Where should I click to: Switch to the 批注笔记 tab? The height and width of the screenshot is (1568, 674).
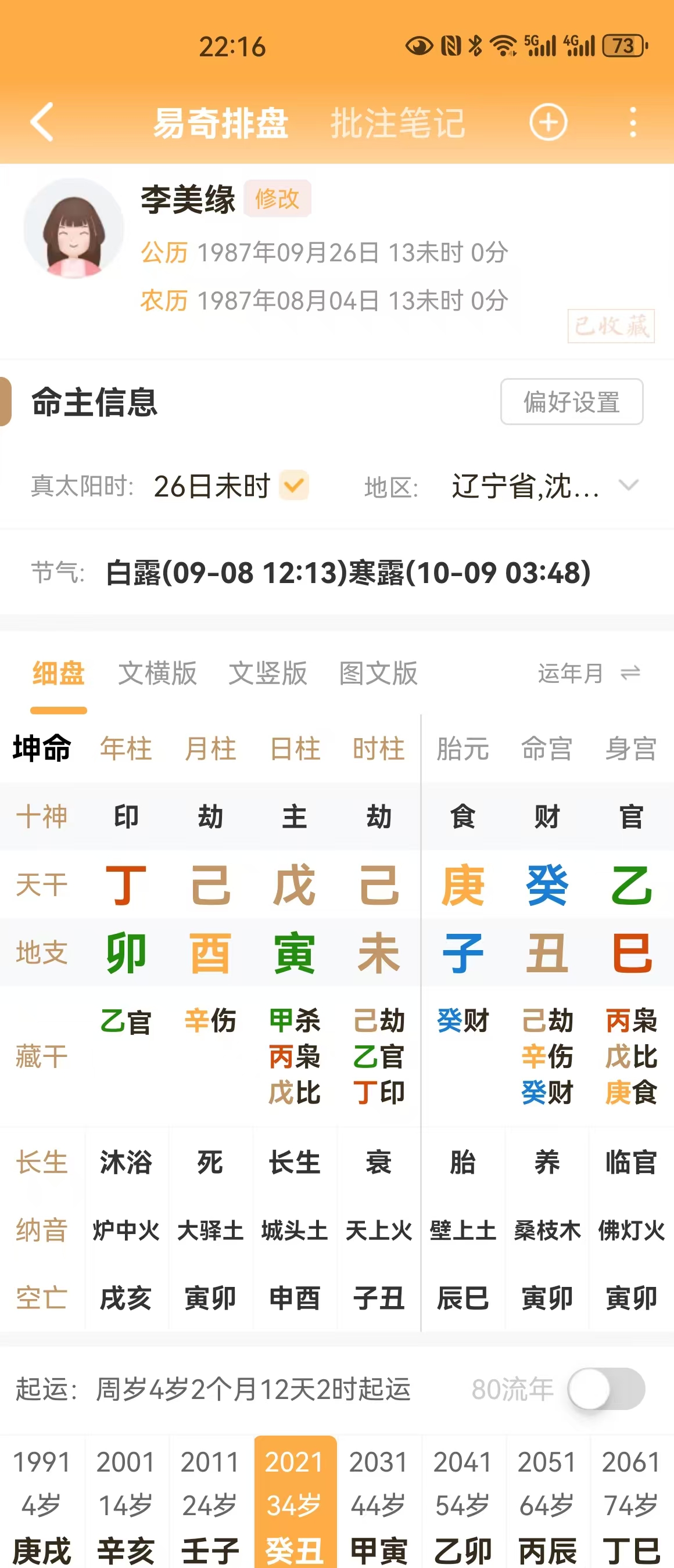tap(397, 123)
